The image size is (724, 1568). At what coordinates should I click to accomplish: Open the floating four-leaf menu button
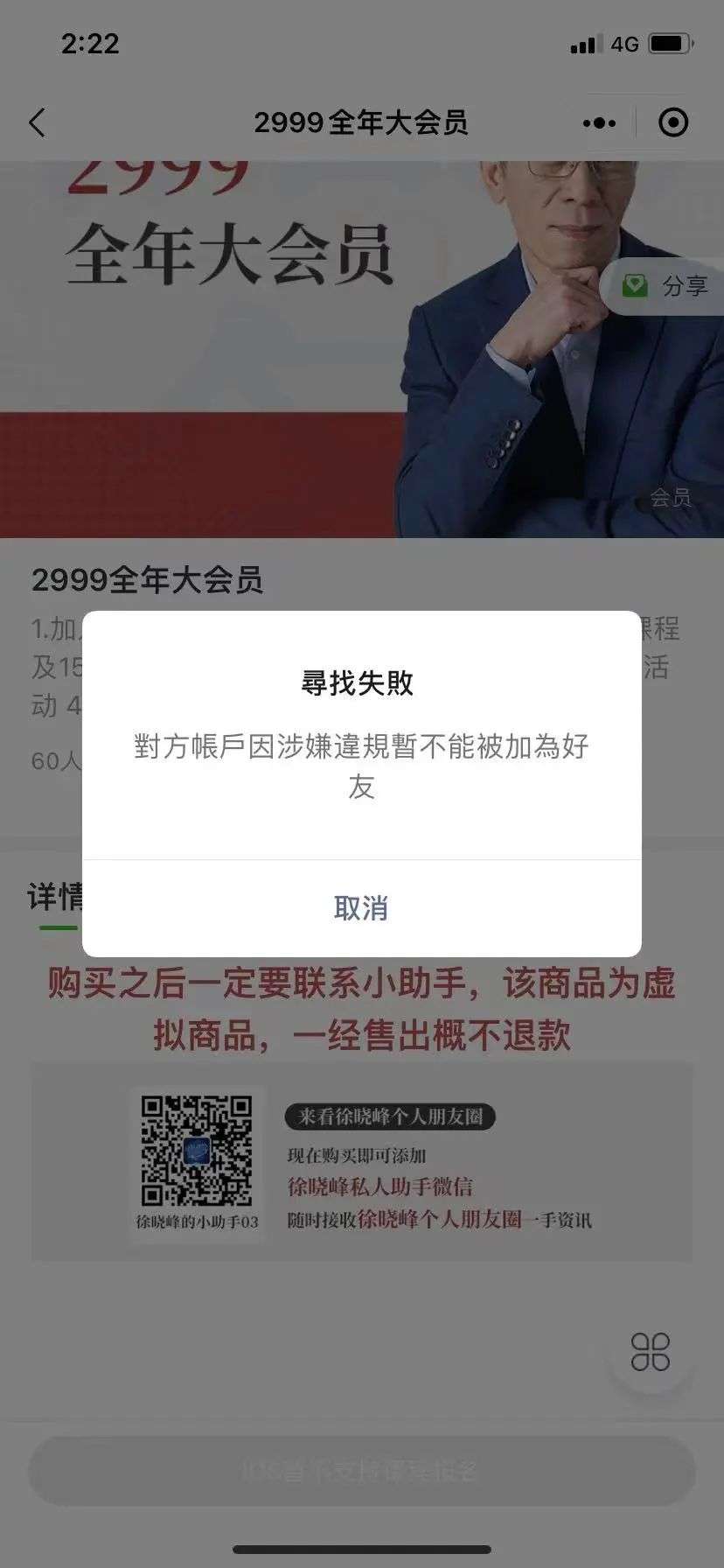pyautogui.click(x=651, y=1351)
